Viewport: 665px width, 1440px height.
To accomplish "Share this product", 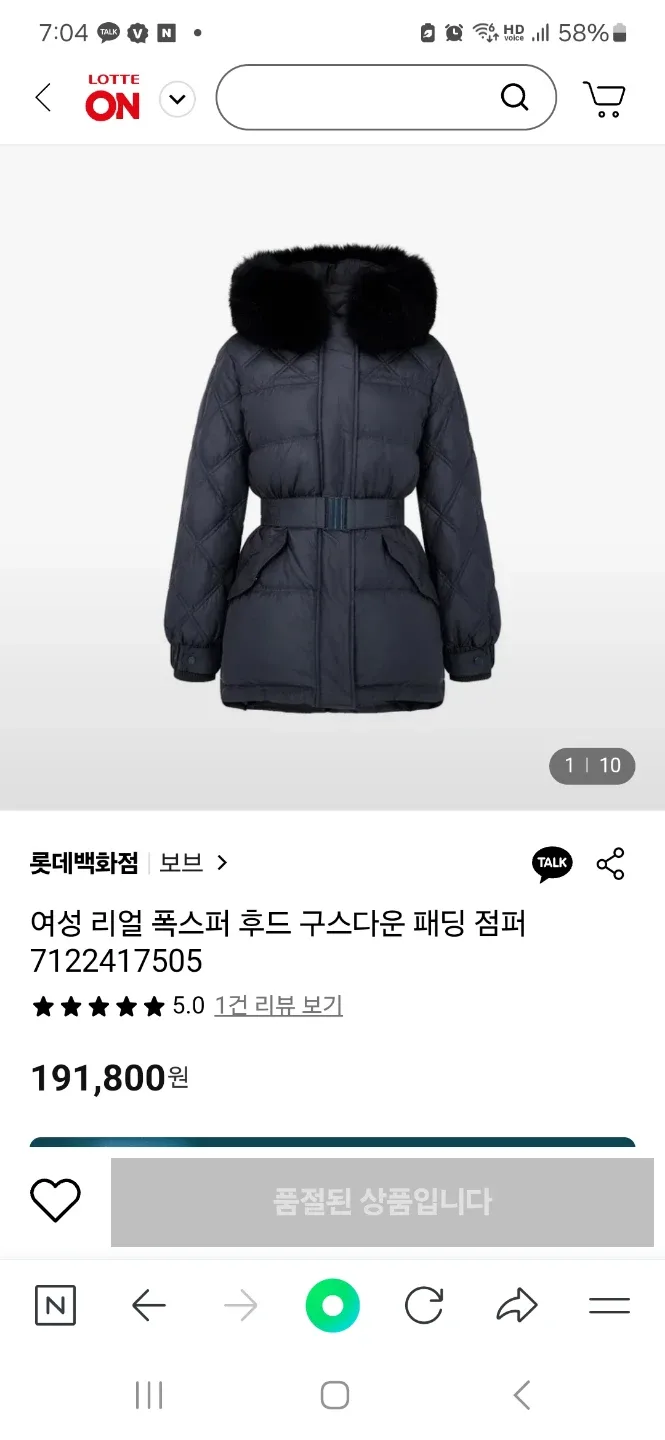I will [x=610, y=864].
